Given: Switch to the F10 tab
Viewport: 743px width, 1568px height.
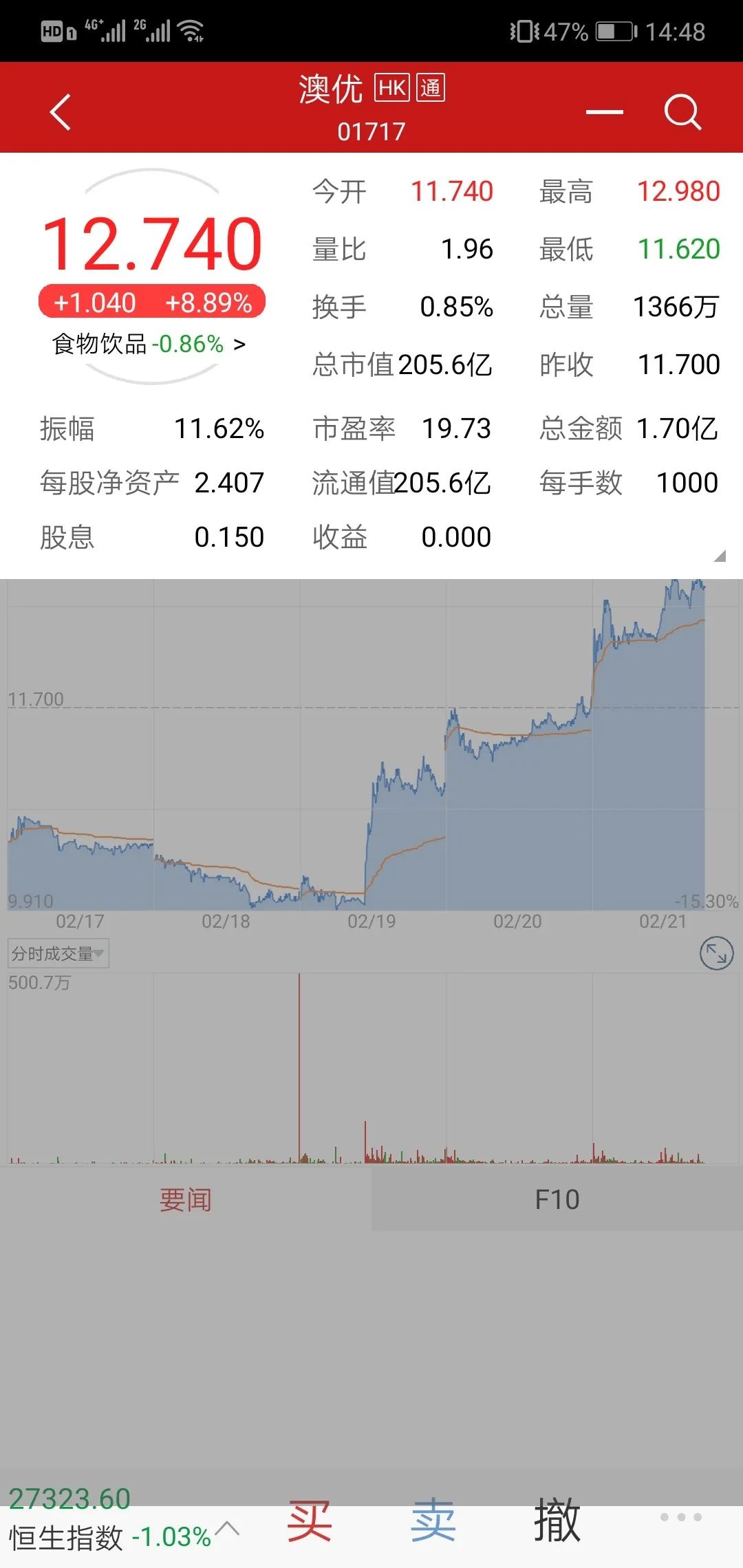Looking at the screenshot, I should point(557,1200).
